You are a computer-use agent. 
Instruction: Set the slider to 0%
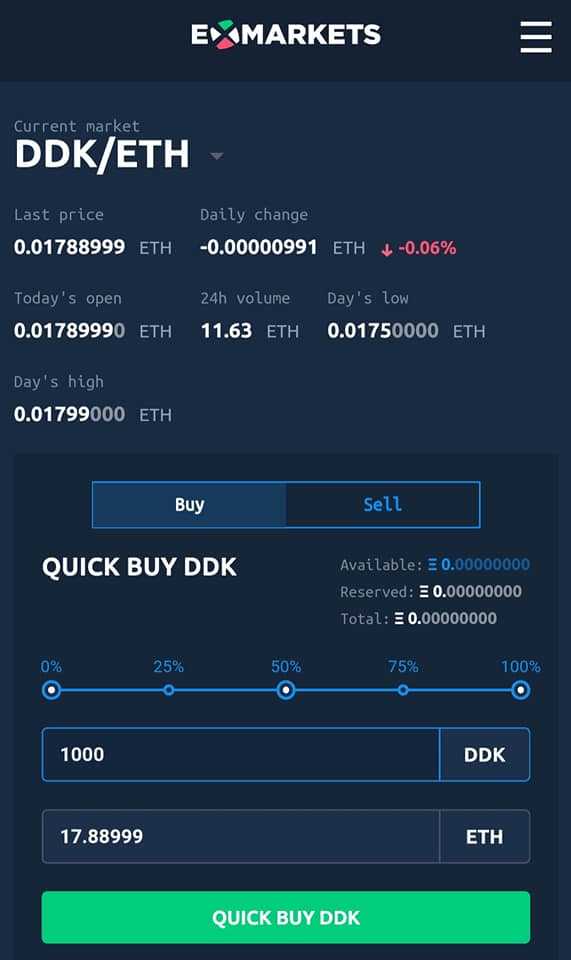(51, 690)
